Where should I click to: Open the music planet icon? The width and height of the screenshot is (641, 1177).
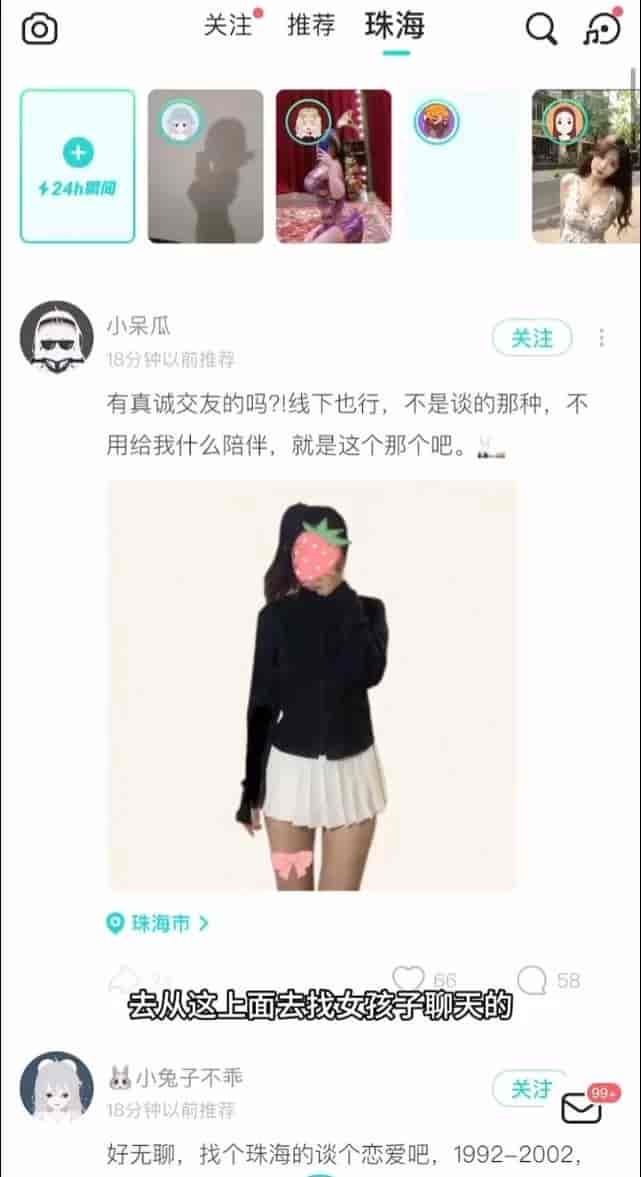[x=602, y=30]
